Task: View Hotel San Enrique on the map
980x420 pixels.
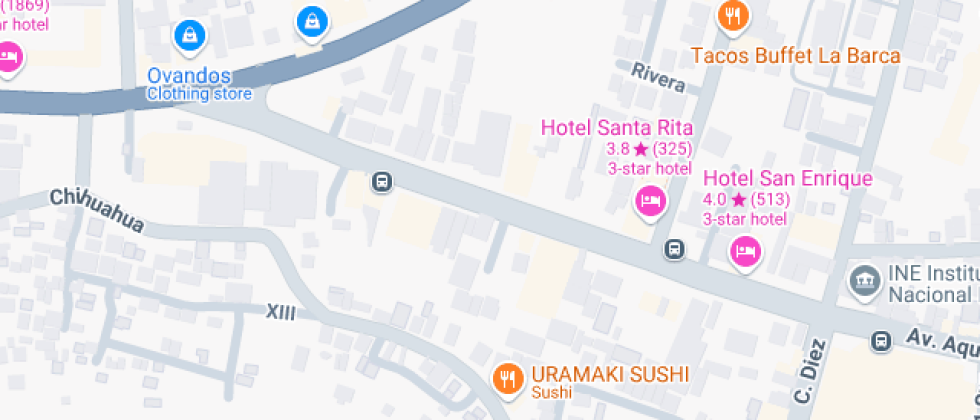Action: (x=745, y=250)
